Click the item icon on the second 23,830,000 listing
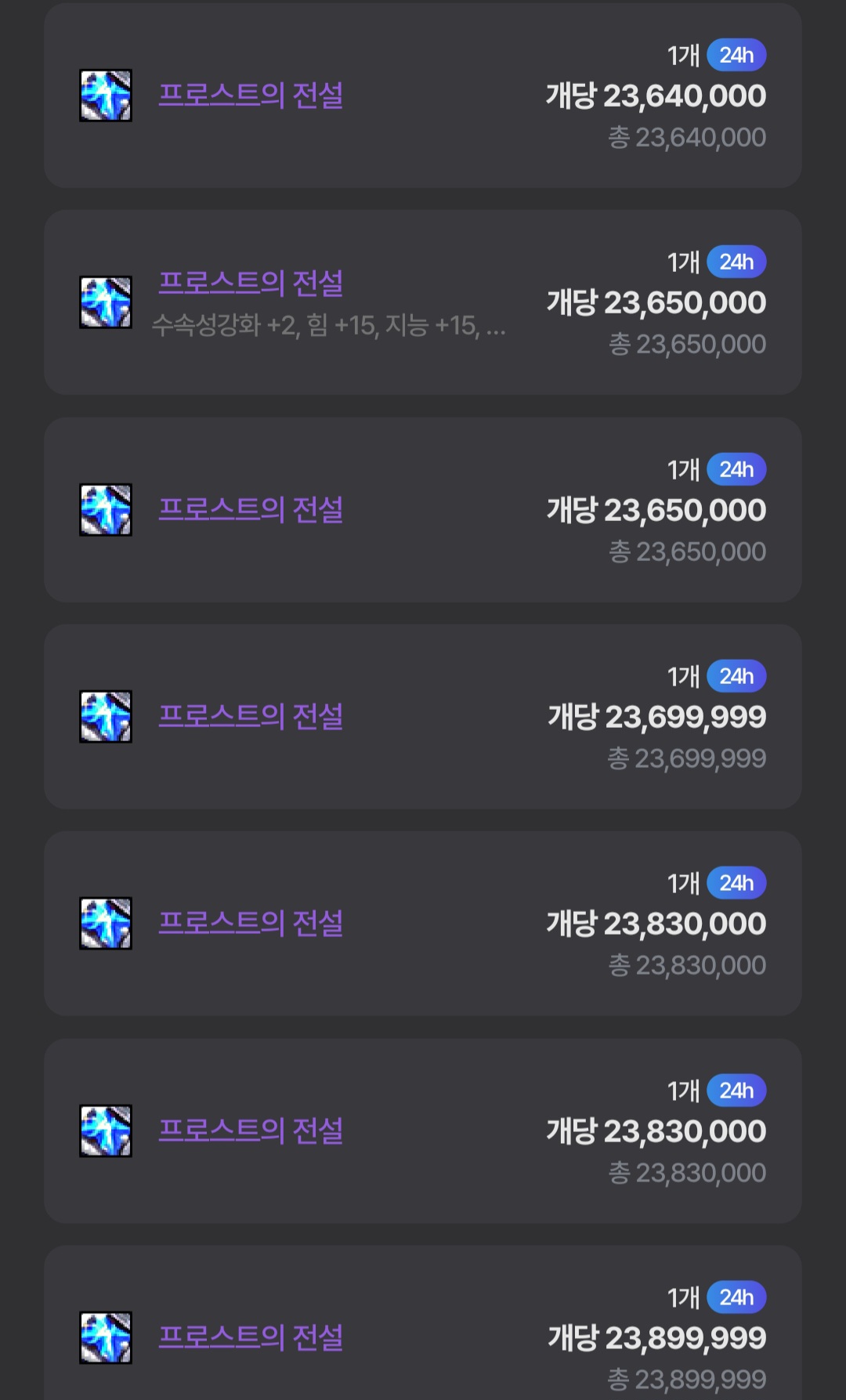This screenshot has width=846, height=1400. [x=106, y=1129]
